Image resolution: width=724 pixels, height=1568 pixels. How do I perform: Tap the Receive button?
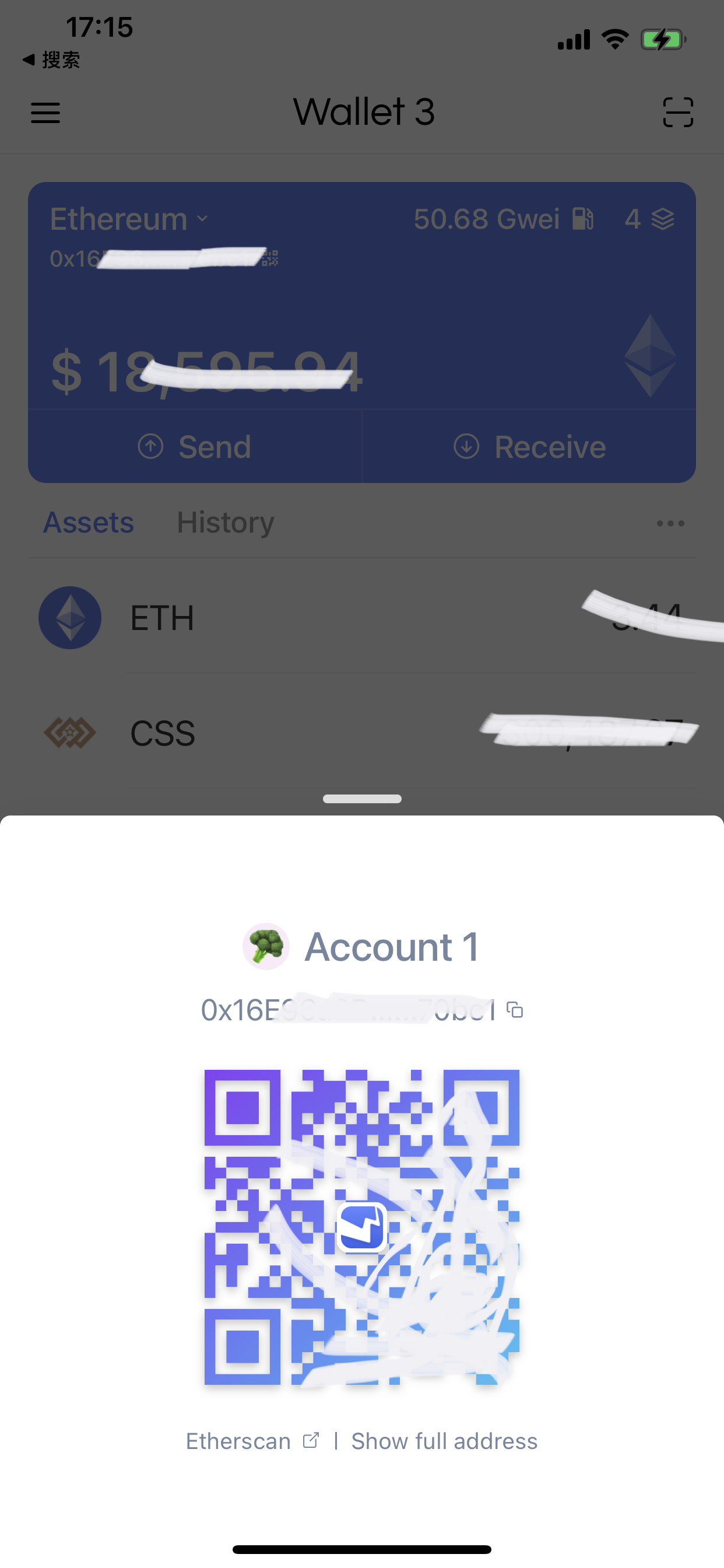click(529, 447)
